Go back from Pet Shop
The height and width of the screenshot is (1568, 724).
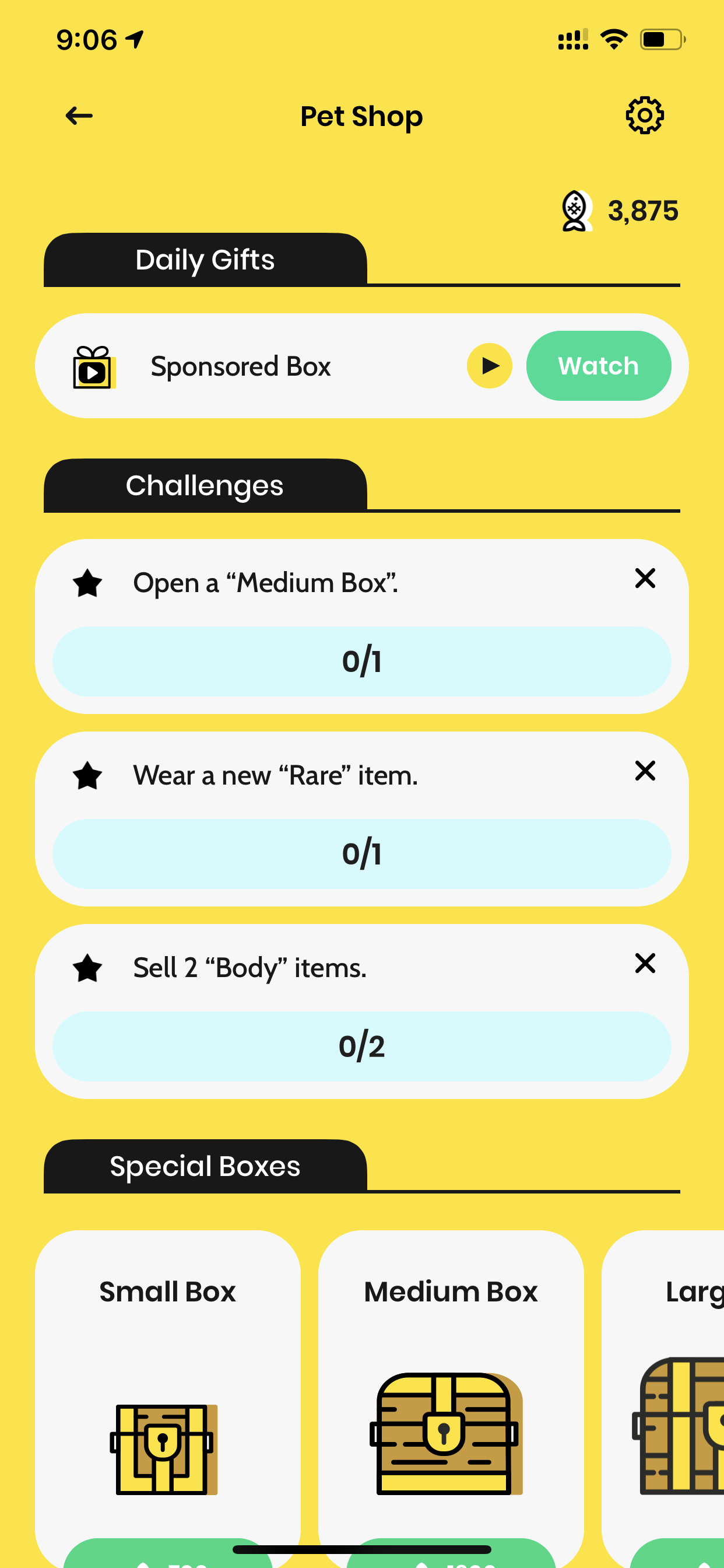tap(79, 116)
